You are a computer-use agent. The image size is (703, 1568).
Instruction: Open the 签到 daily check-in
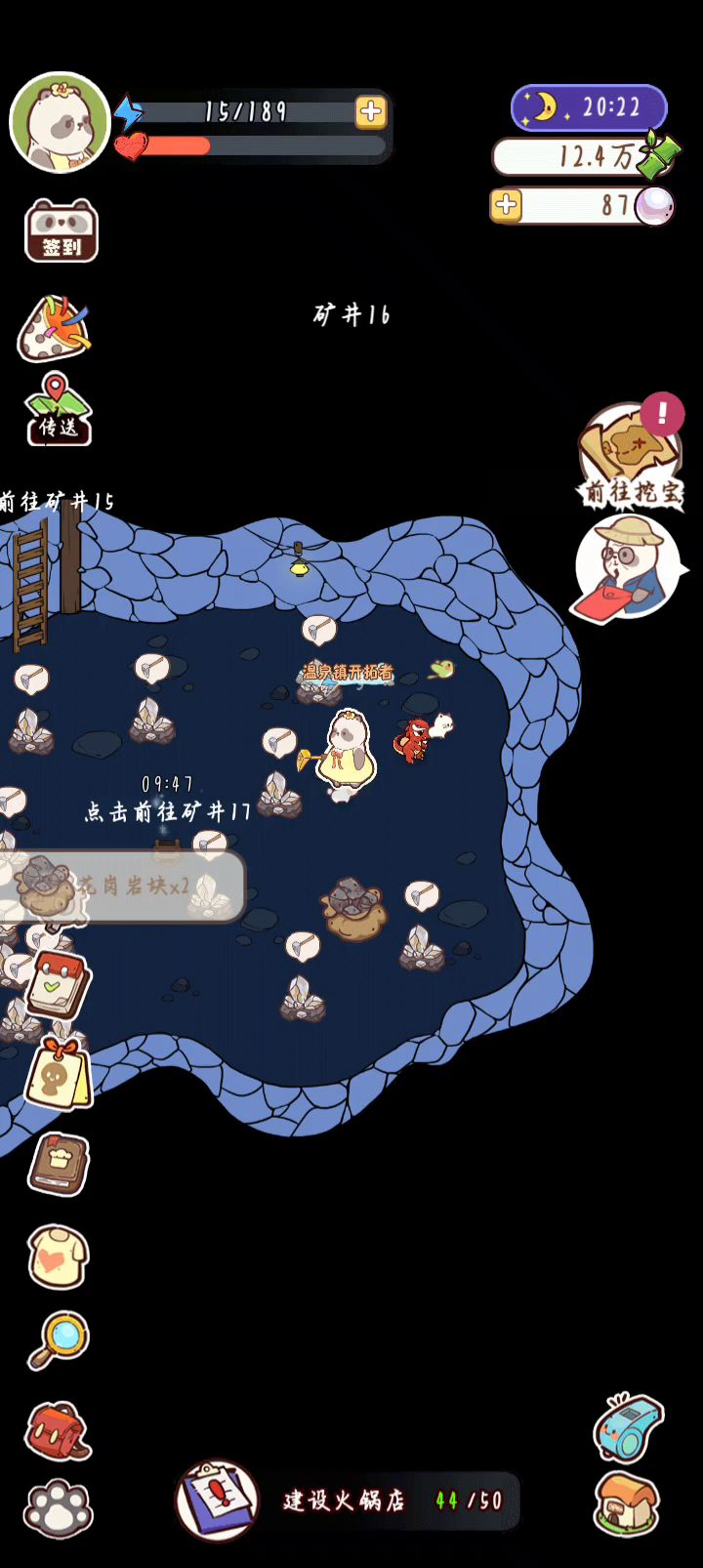click(x=61, y=231)
